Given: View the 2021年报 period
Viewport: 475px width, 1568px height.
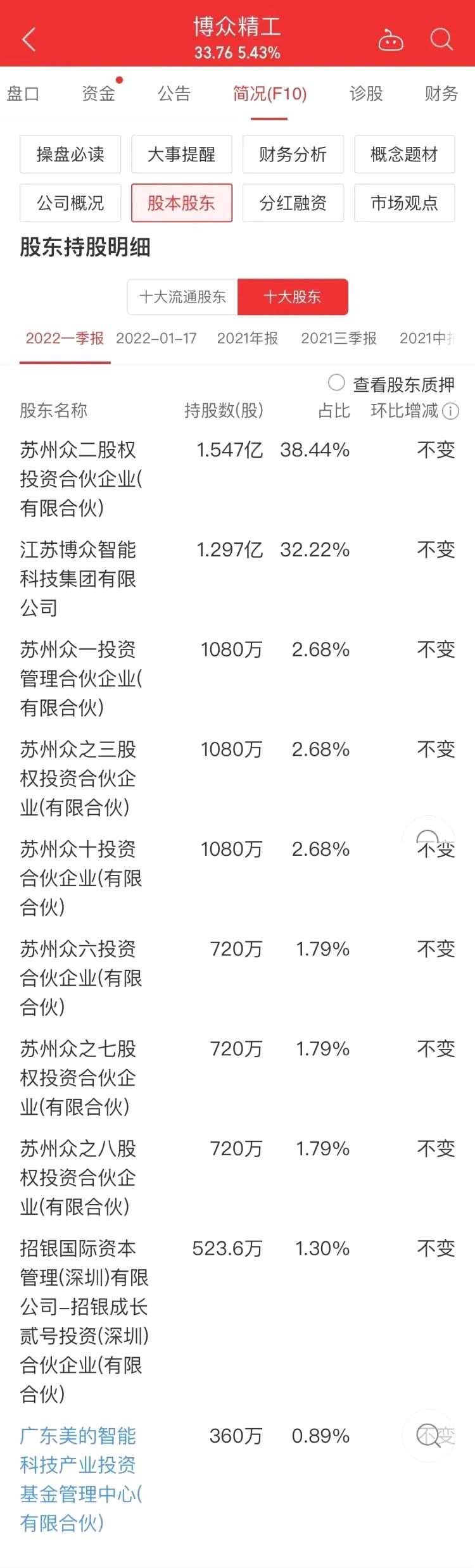Looking at the screenshot, I should coord(248,338).
